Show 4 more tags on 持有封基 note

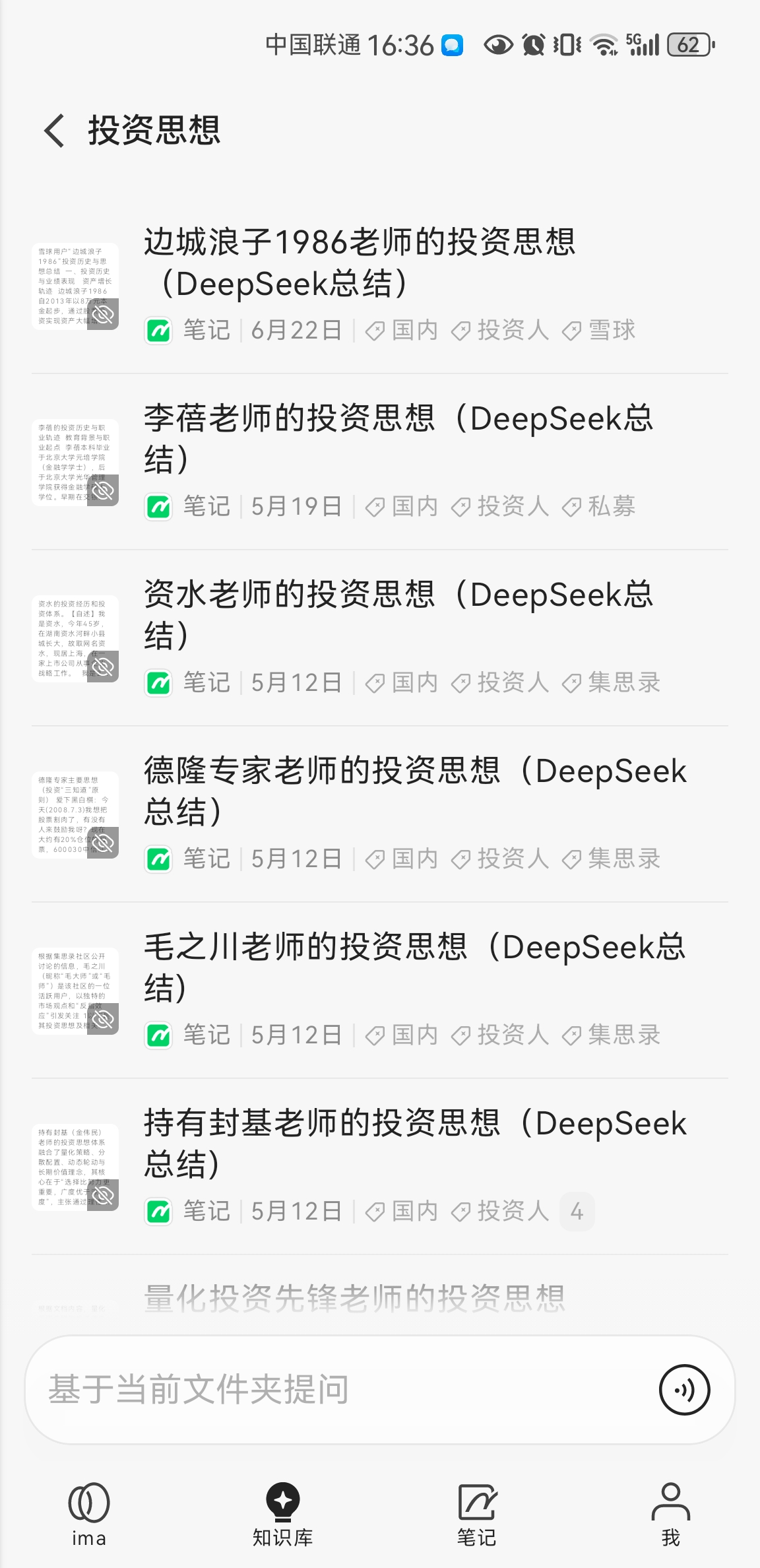point(577,1212)
